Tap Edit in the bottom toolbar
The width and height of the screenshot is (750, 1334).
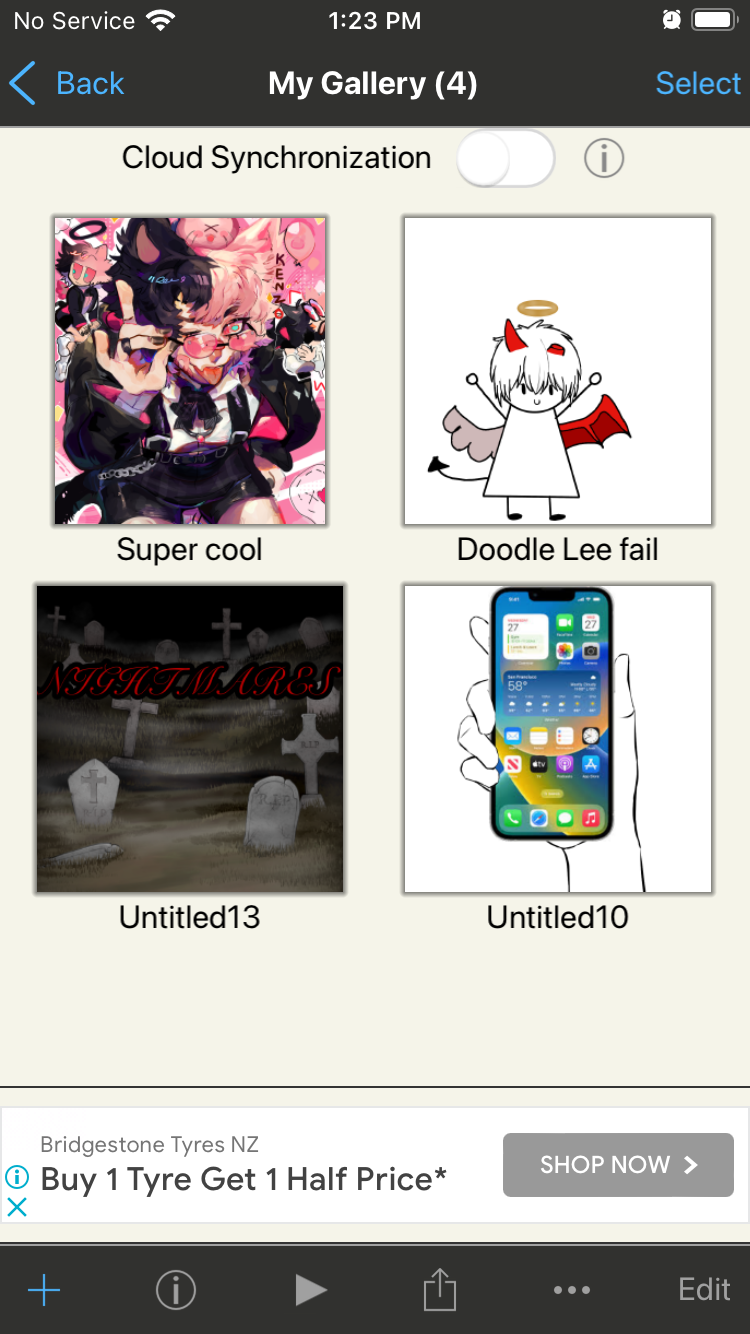pyautogui.click(x=704, y=1290)
